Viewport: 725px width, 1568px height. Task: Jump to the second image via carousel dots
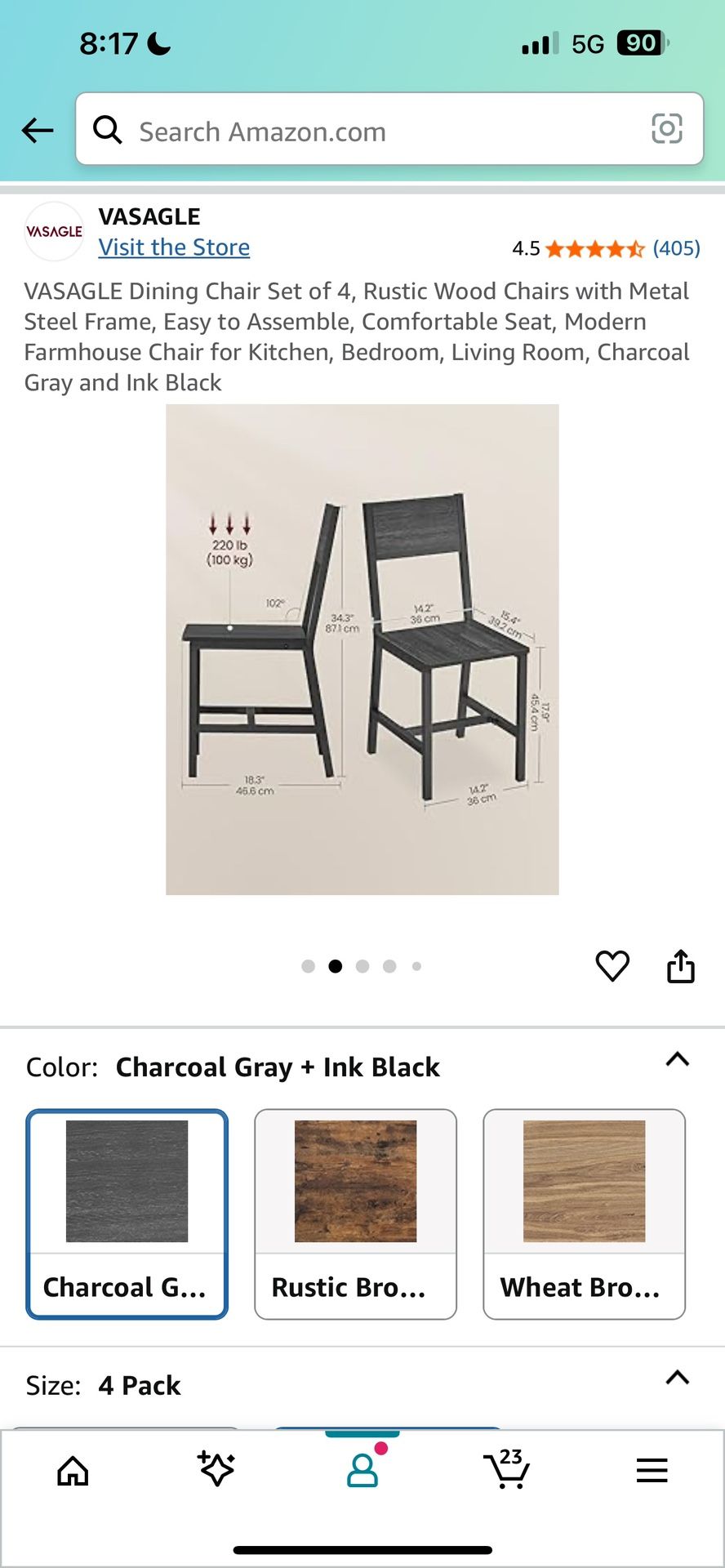336,965
